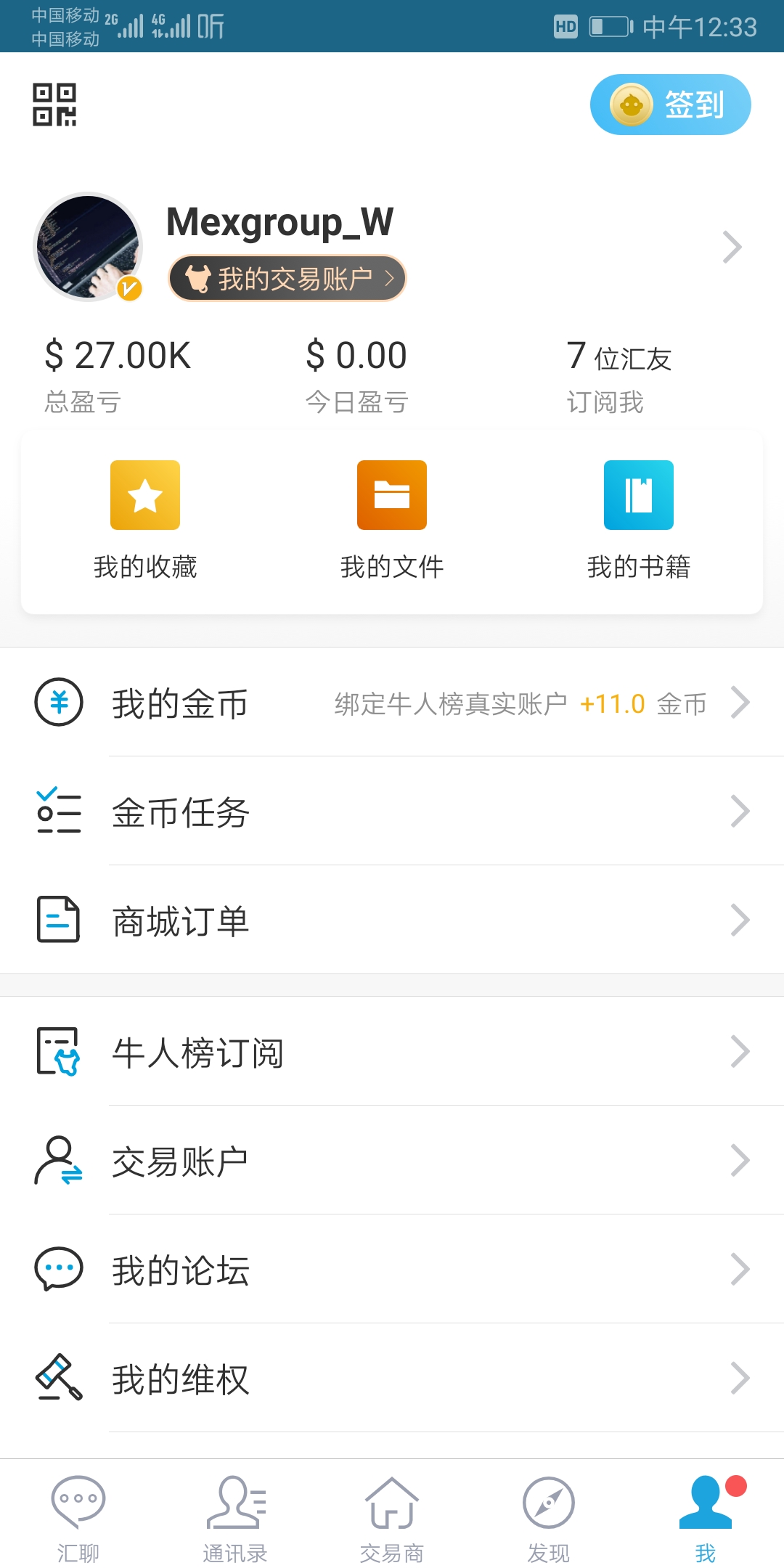Open the 交易账户 row
Screen dimensions: 784x1568
pyautogui.click(x=392, y=1161)
